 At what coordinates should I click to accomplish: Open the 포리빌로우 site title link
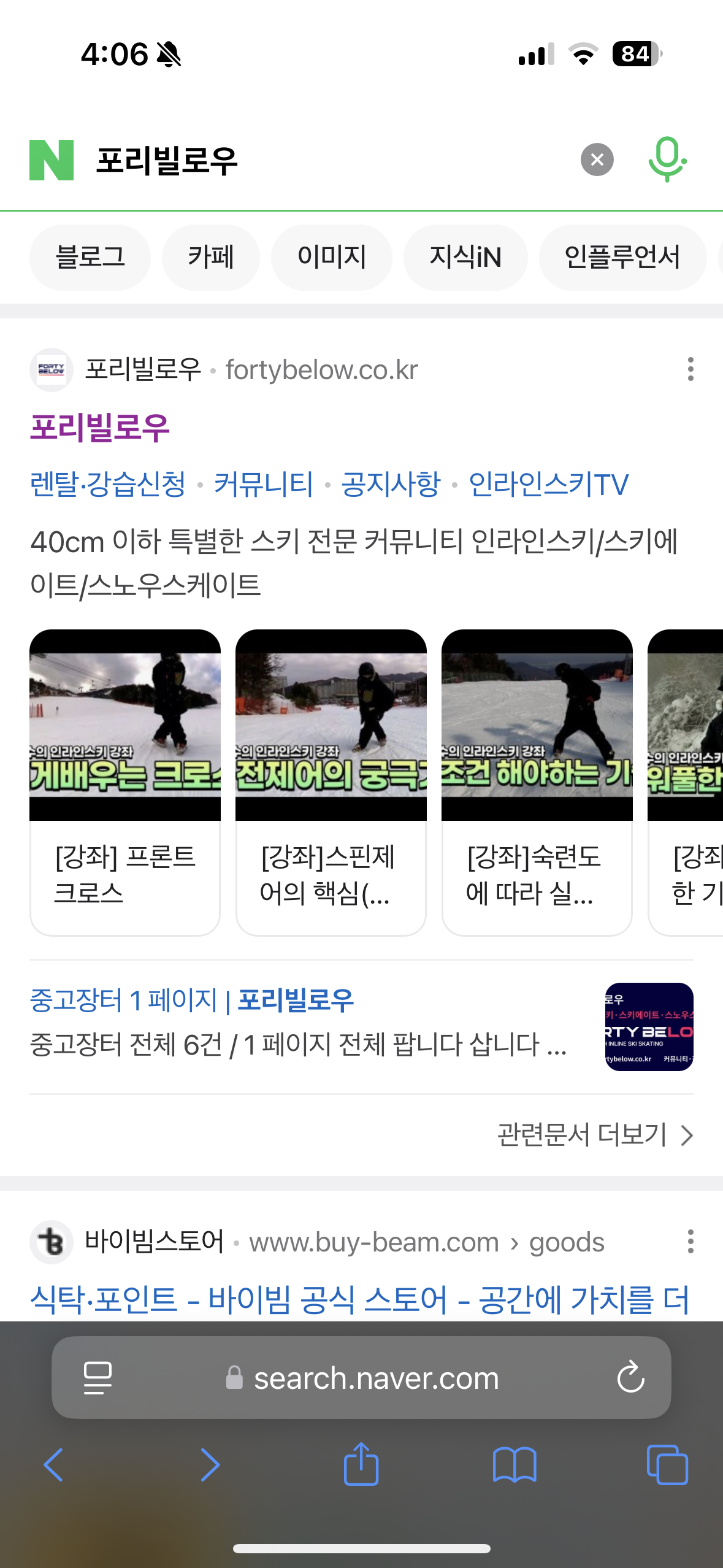pyautogui.click(x=100, y=428)
